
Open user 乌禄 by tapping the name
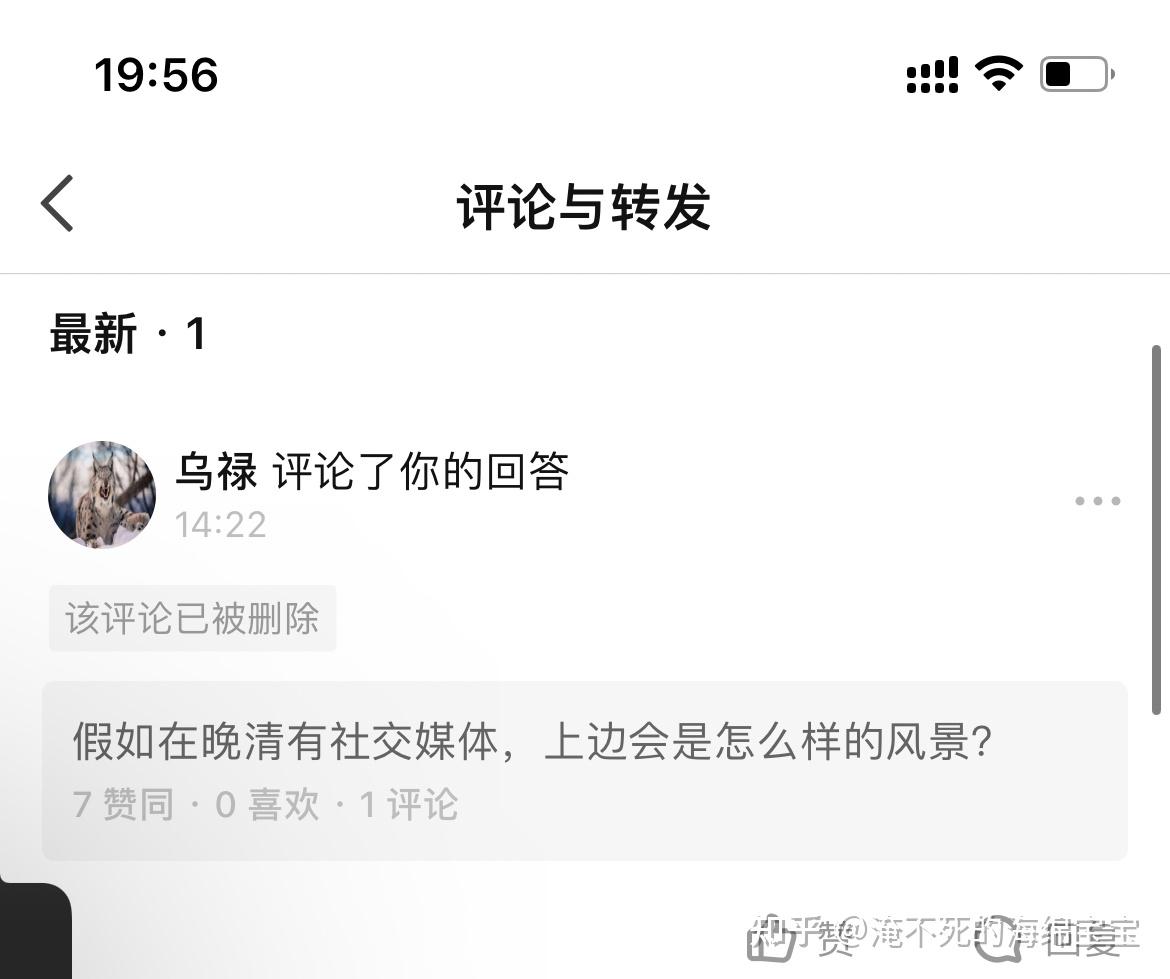tap(216, 472)
